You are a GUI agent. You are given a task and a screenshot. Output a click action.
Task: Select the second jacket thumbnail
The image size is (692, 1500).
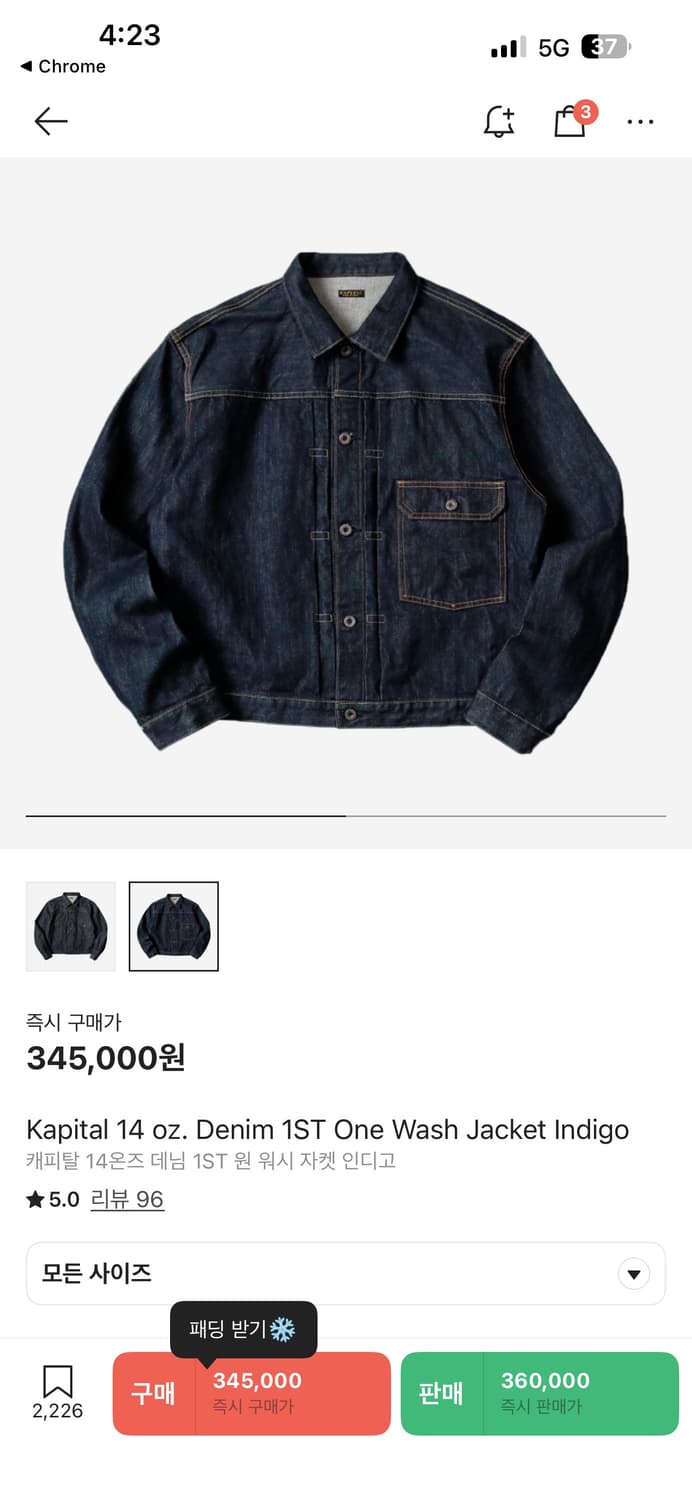click(174, 926)
